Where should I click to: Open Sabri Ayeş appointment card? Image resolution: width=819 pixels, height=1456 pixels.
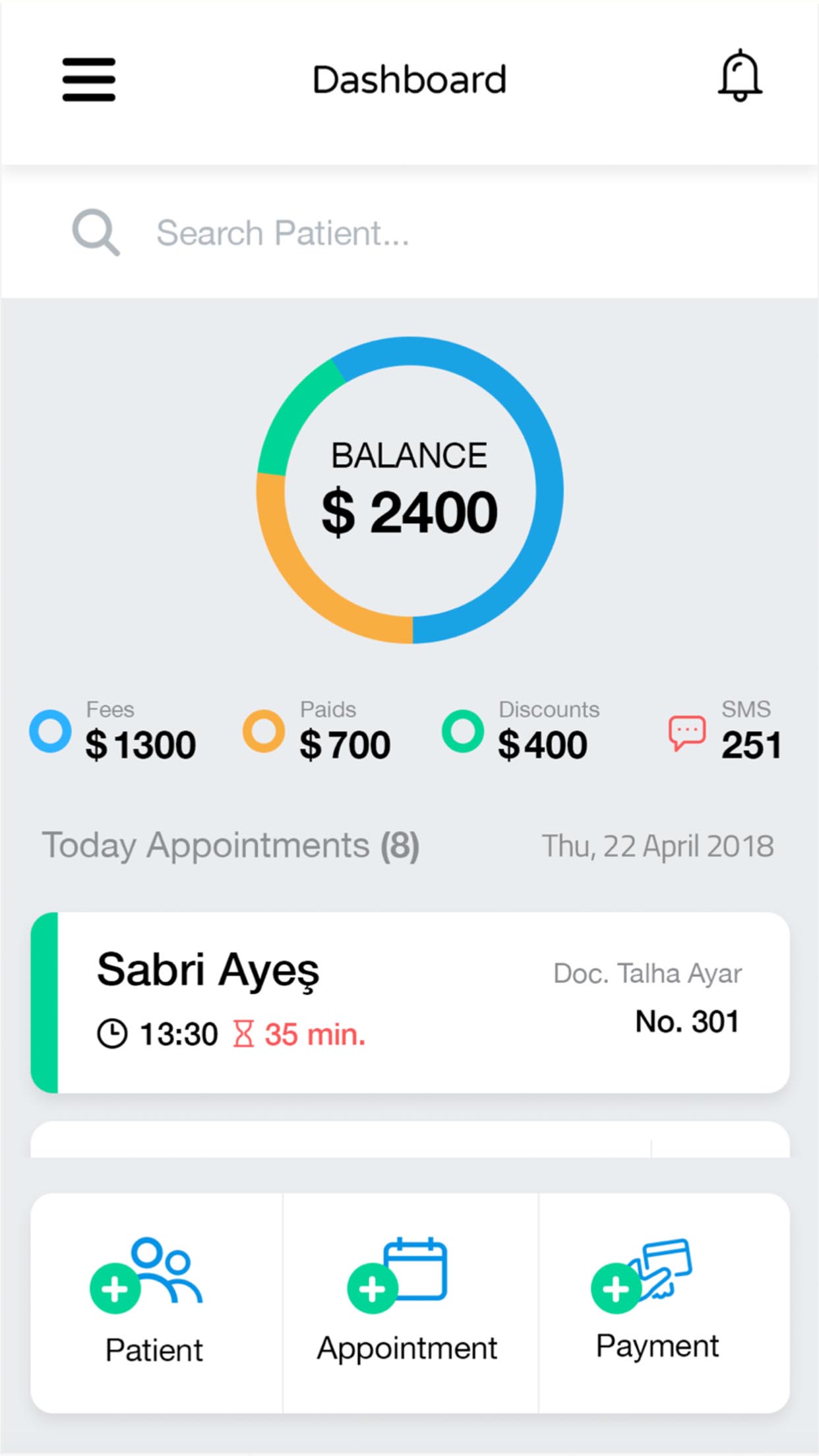coord(410,1002)
